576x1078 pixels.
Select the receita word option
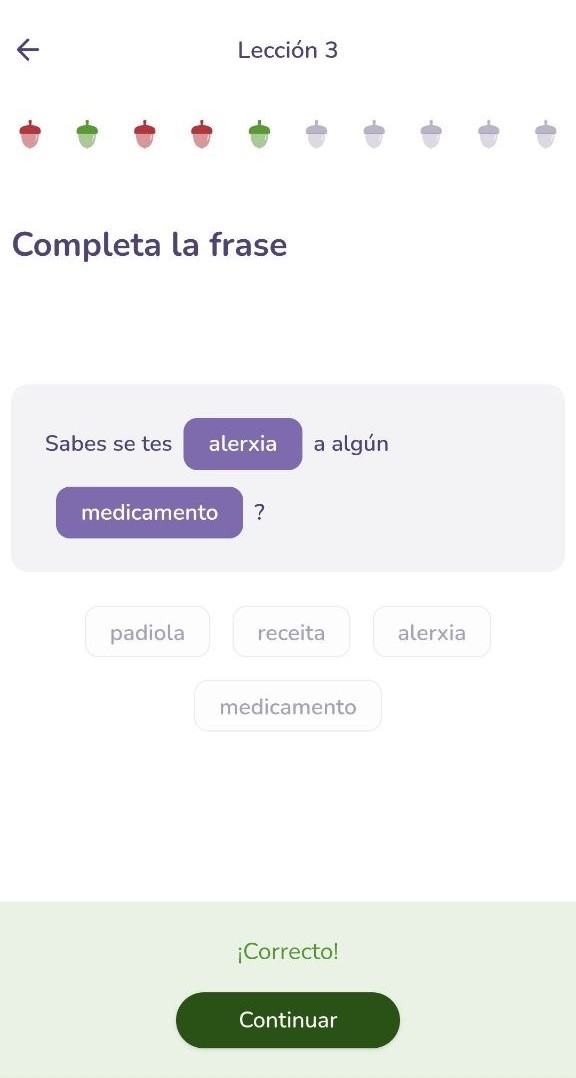click(x=291, y=632)
